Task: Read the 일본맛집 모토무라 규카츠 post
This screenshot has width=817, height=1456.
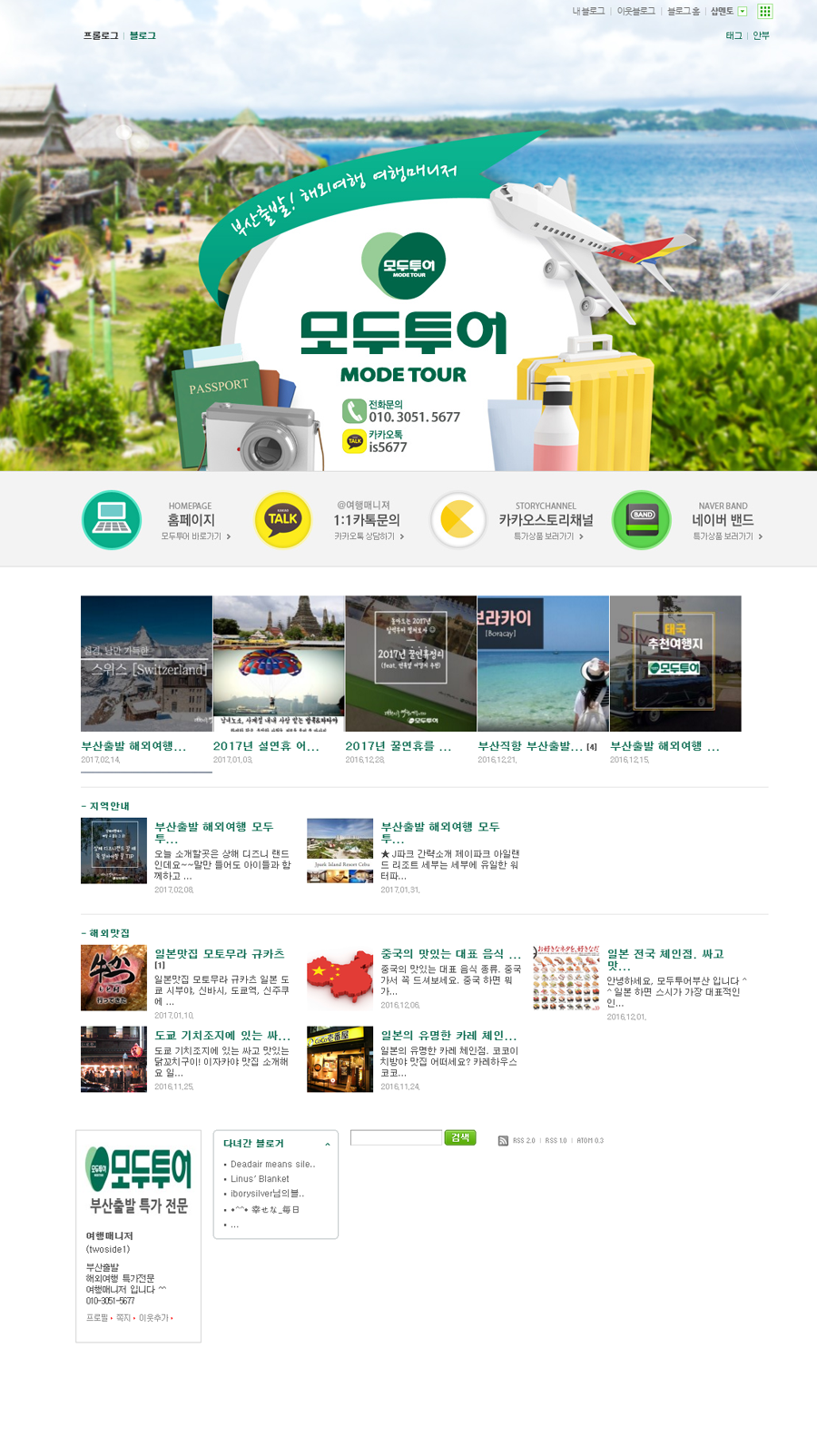Action: 220,953
